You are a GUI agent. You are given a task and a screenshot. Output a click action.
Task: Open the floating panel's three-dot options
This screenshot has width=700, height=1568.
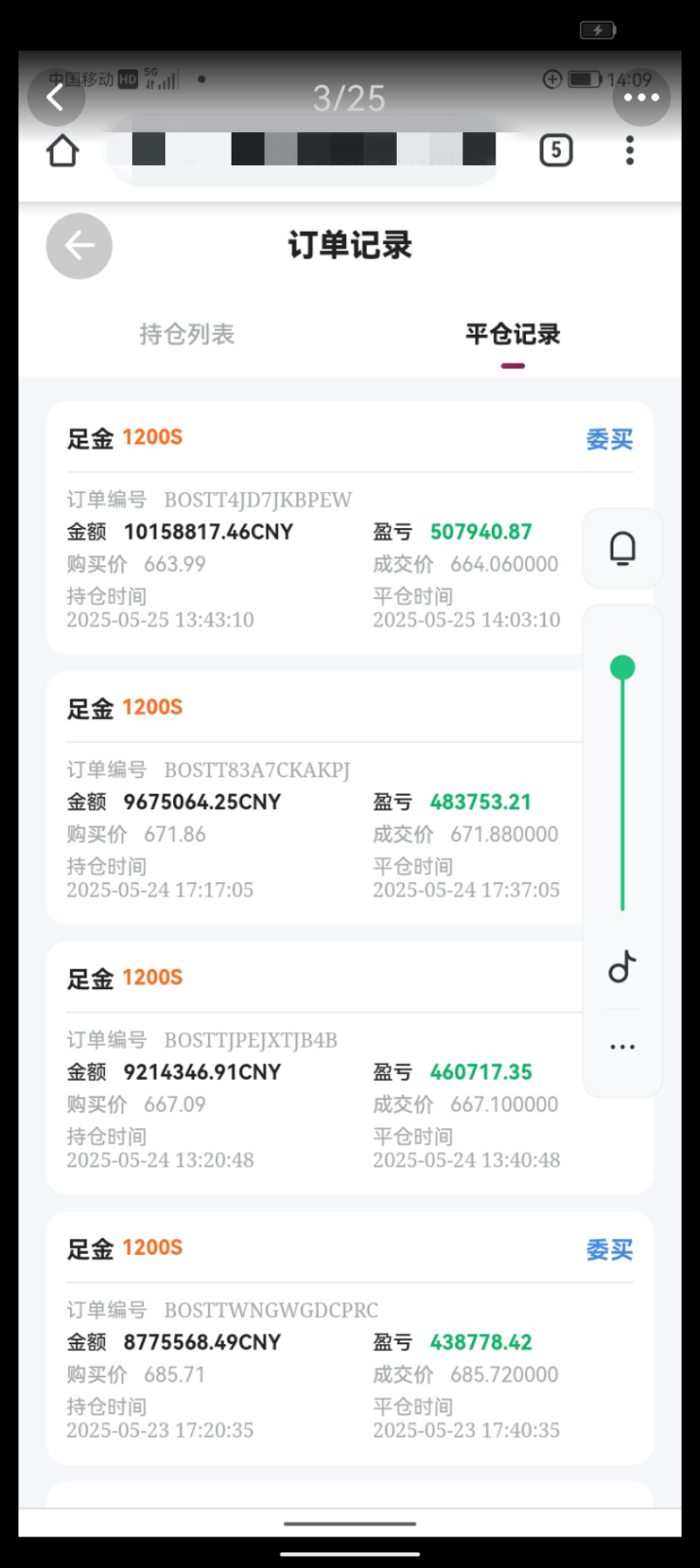click(622, 1047)
